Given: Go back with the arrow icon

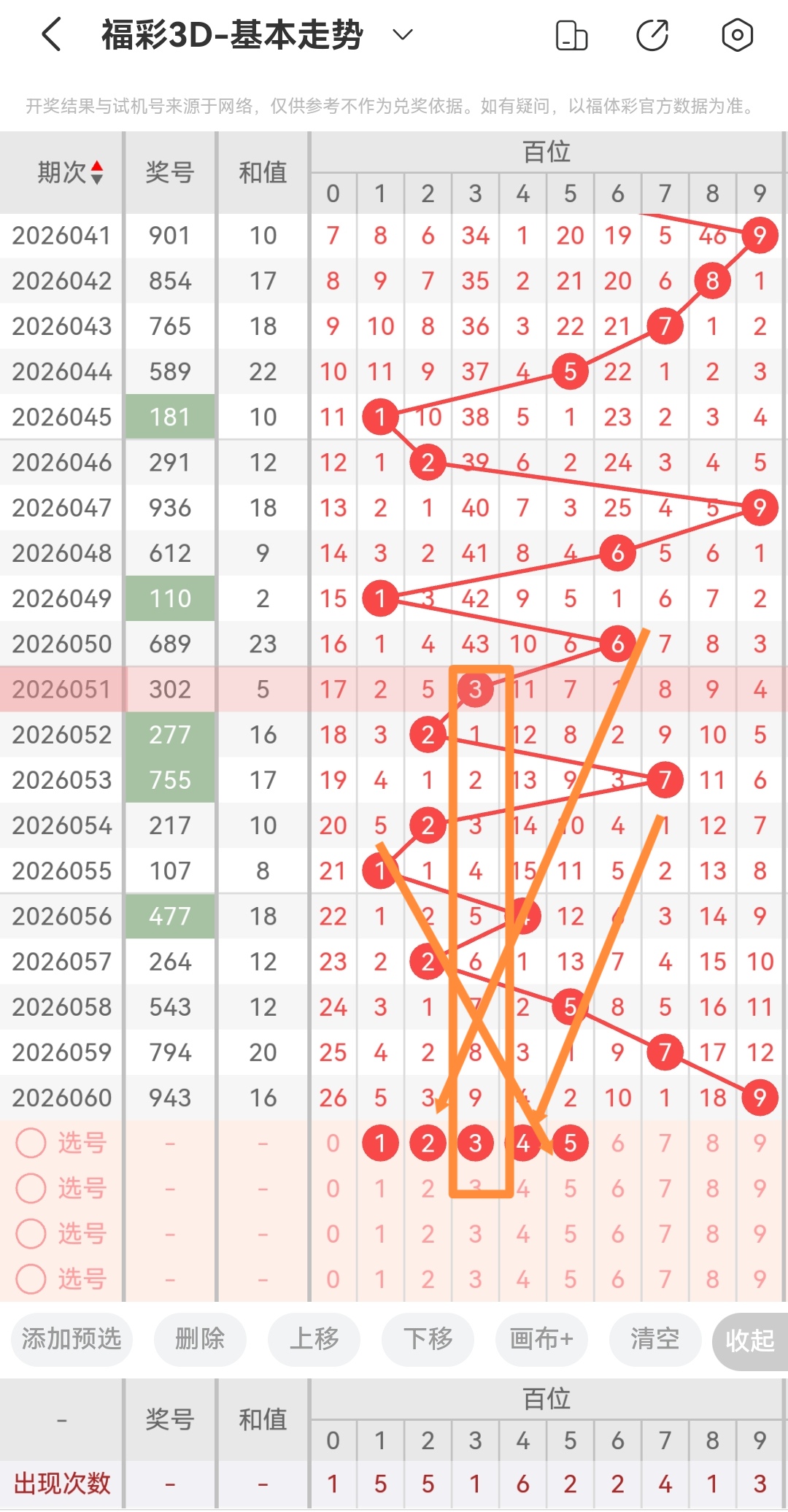Looking at the screenshot, I should pyautogui.click(x=51, y=35).
